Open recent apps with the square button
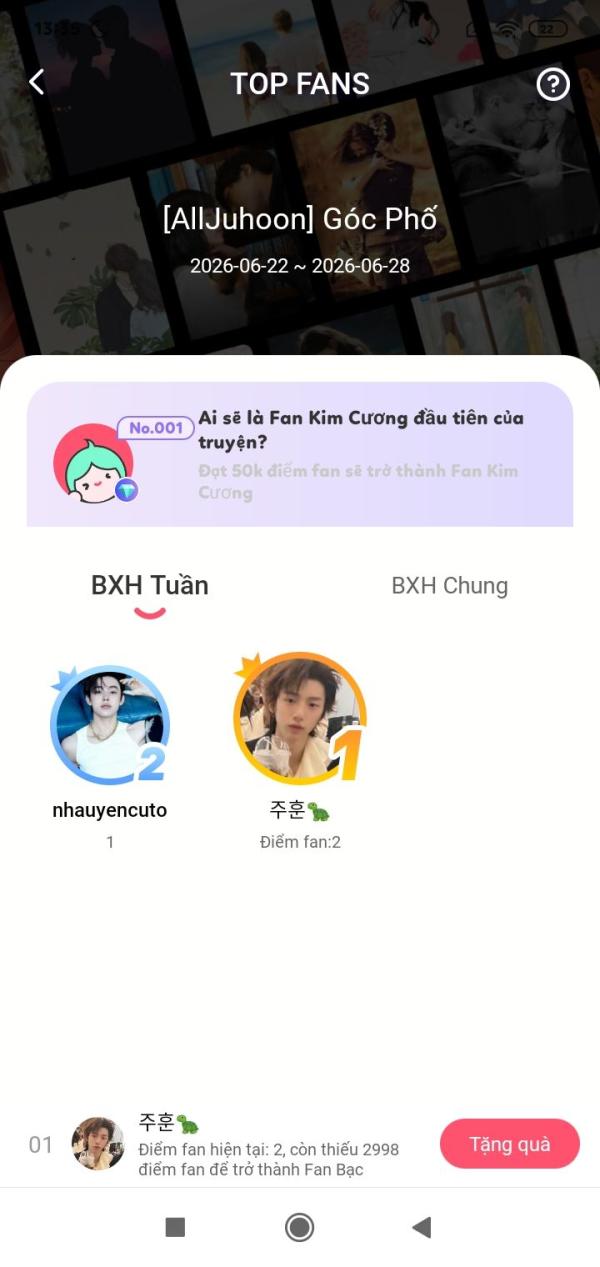 coord(175,1227)
